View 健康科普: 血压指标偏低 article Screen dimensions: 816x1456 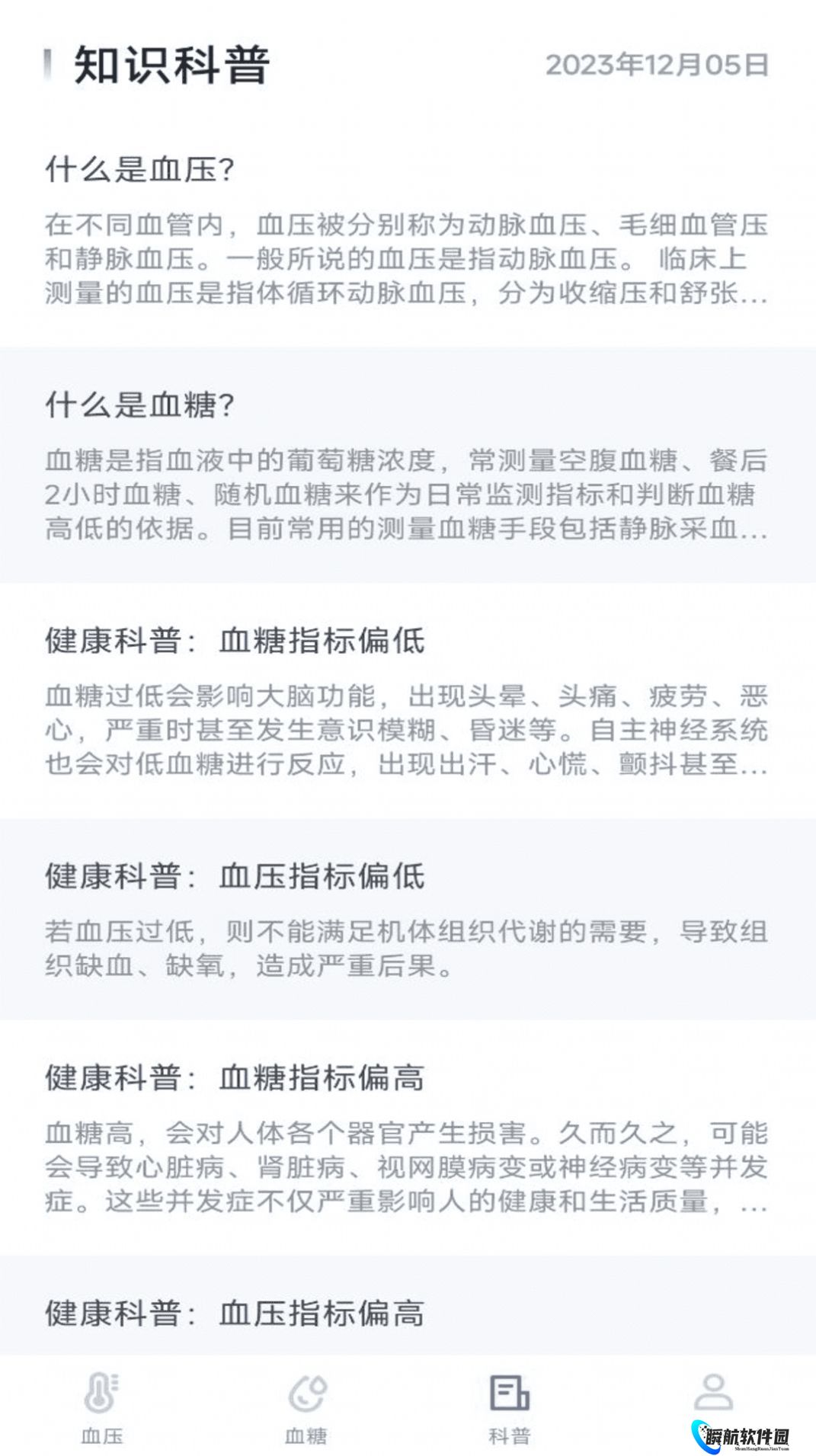(x=235, y=876)
